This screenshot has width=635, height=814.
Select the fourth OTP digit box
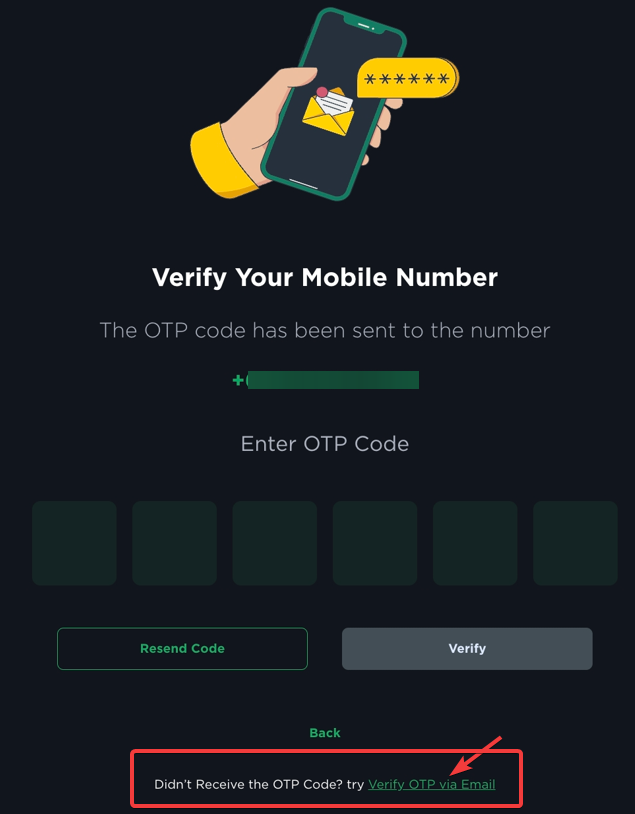(x=375, y=543)
